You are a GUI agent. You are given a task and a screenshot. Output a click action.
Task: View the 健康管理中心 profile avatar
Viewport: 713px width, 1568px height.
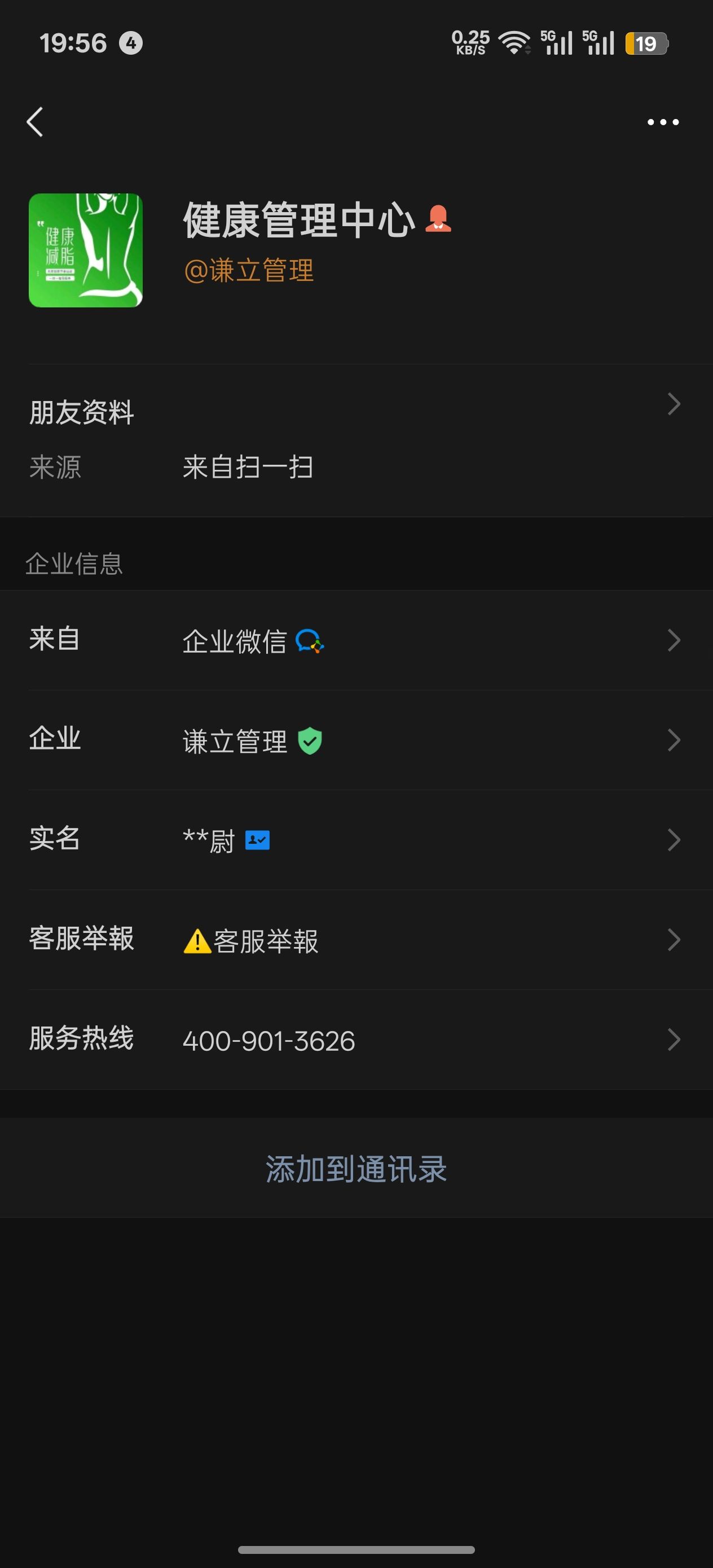pos(86,250)
